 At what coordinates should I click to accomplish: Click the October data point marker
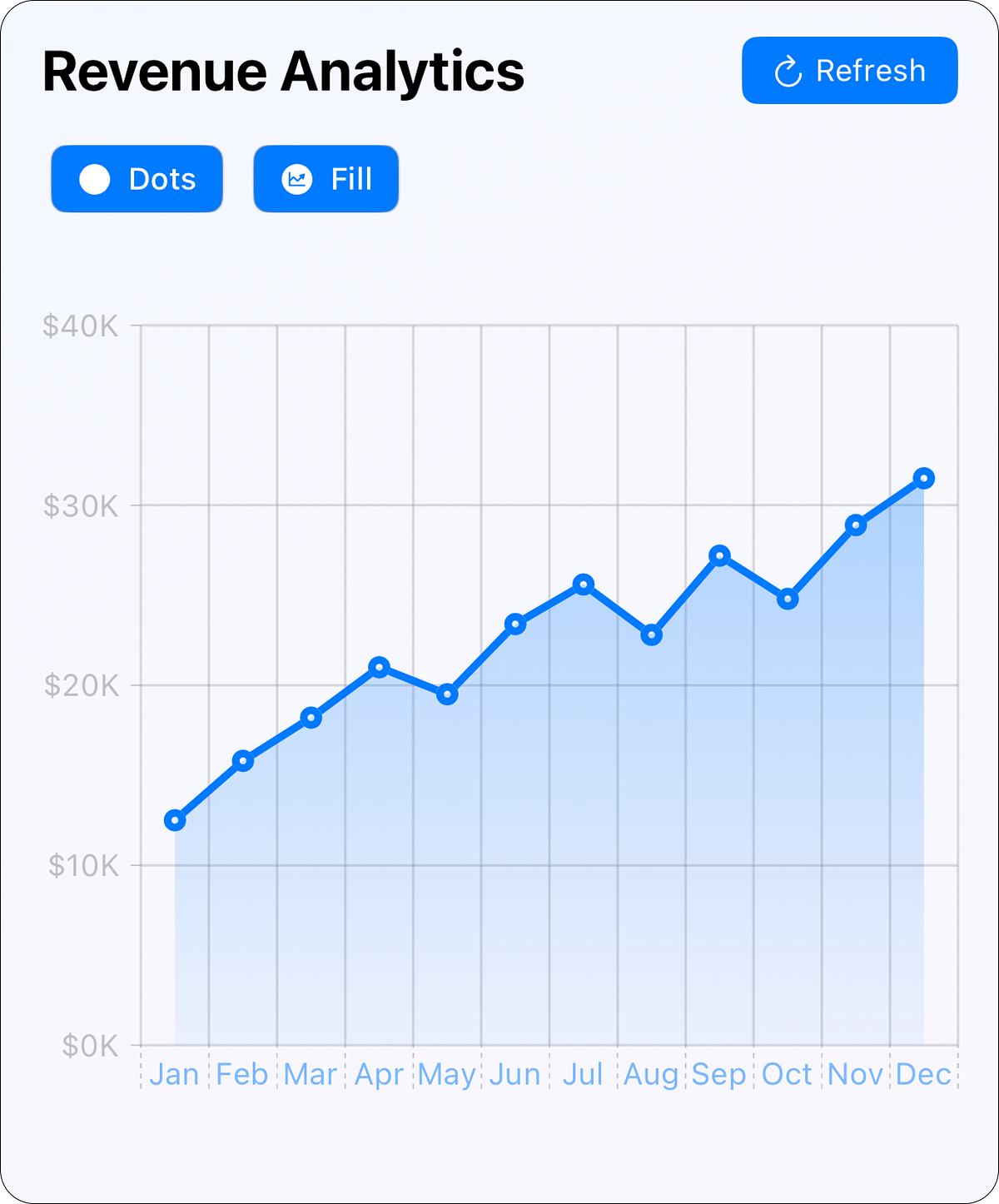[788, 599]
